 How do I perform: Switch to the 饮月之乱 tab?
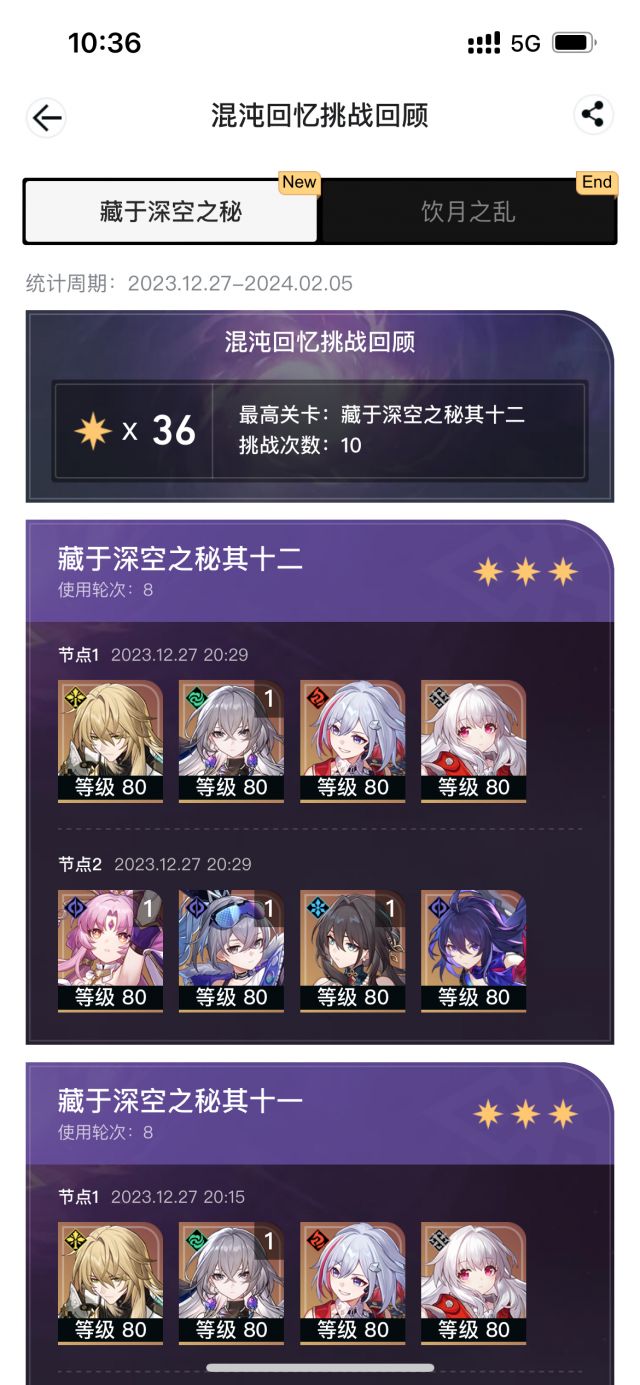pos(467,212)
